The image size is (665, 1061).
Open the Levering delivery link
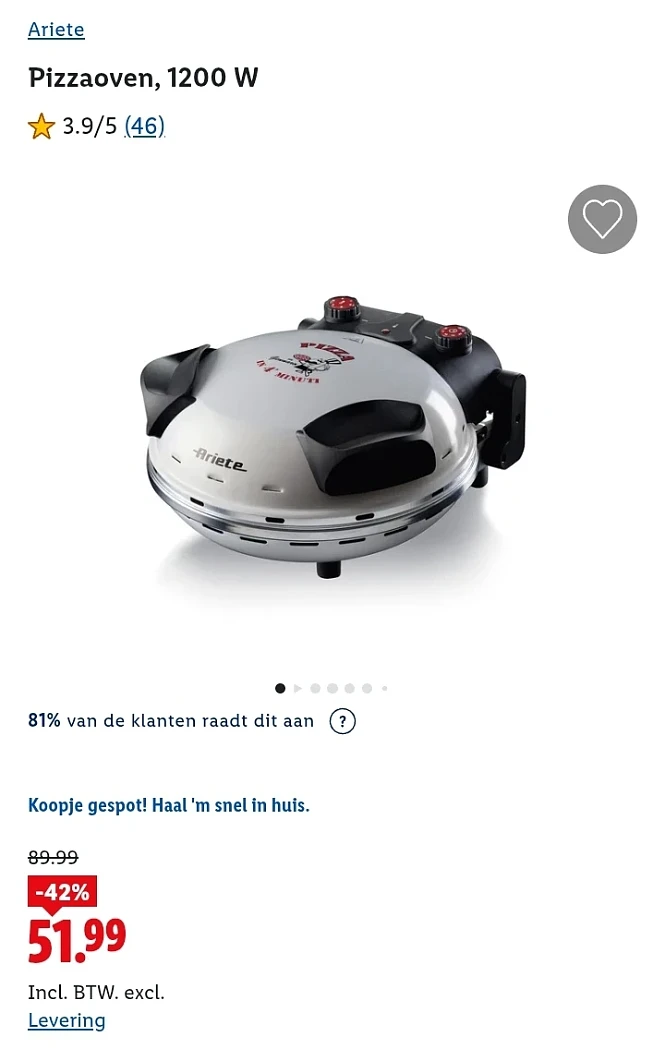[x=66, y=1020]
